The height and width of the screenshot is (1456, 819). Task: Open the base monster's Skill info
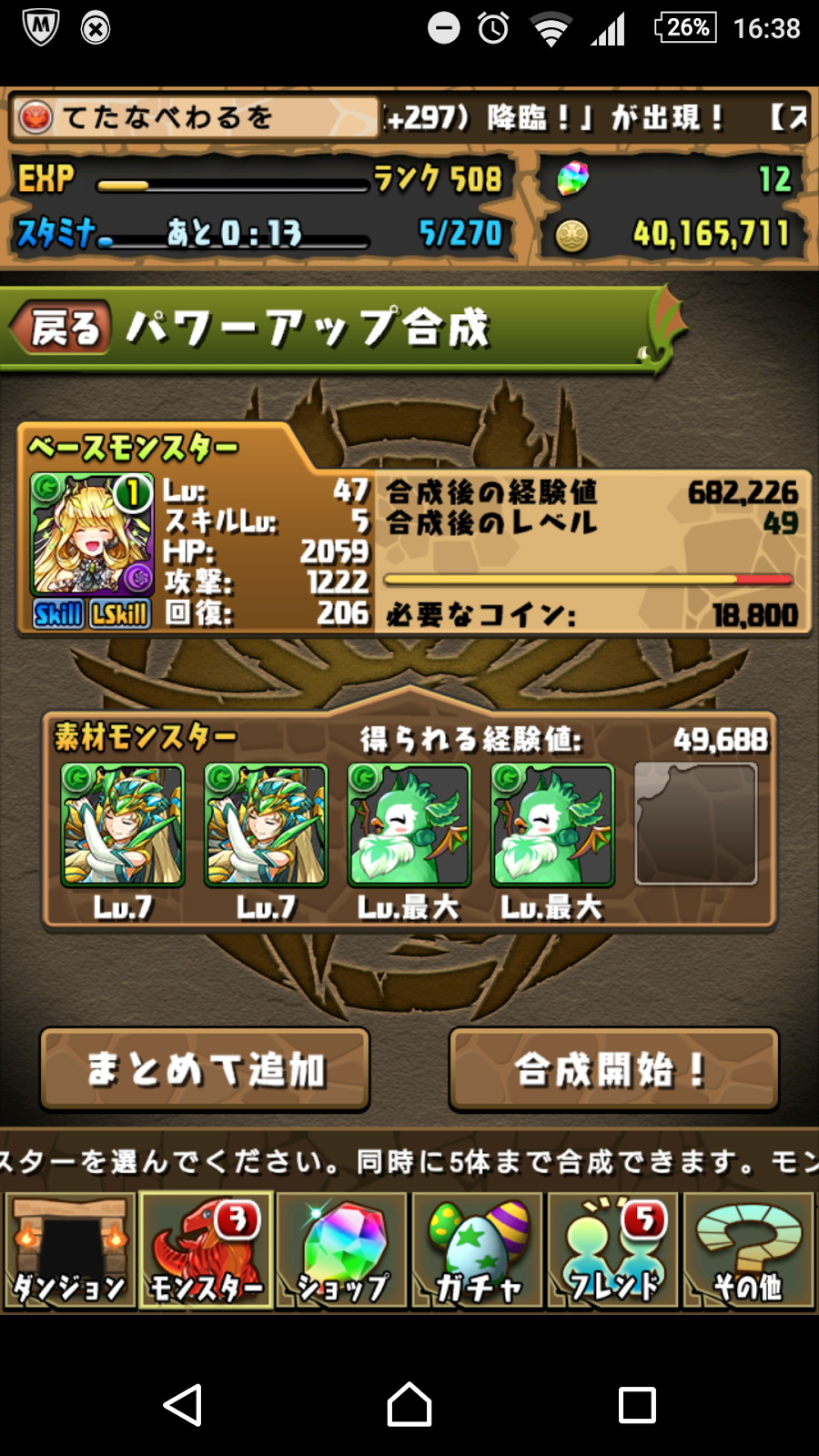[58, 614]
